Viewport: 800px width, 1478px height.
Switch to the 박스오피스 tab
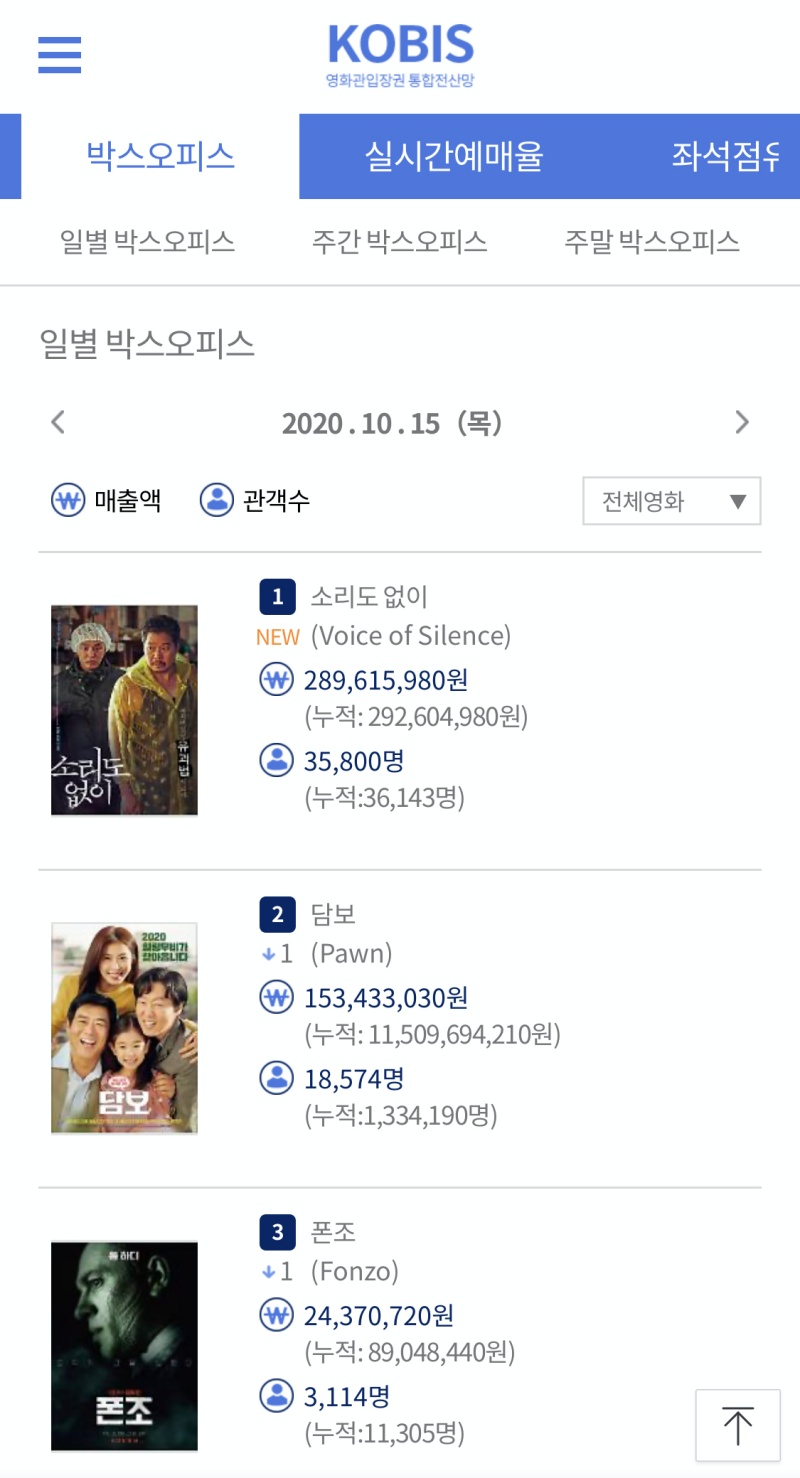(160, 157)
